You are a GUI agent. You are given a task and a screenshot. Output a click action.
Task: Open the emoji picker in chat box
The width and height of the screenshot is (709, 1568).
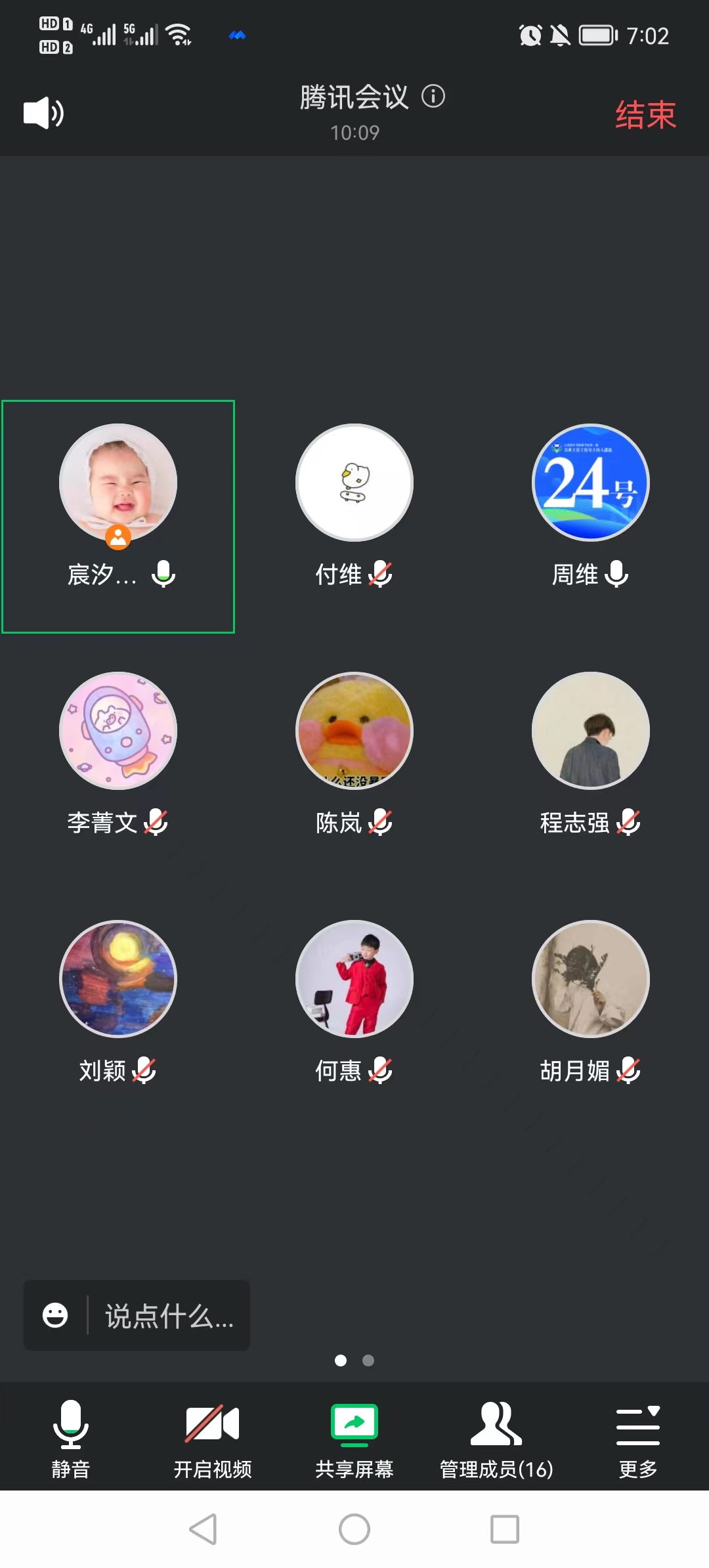[55, 1315]
